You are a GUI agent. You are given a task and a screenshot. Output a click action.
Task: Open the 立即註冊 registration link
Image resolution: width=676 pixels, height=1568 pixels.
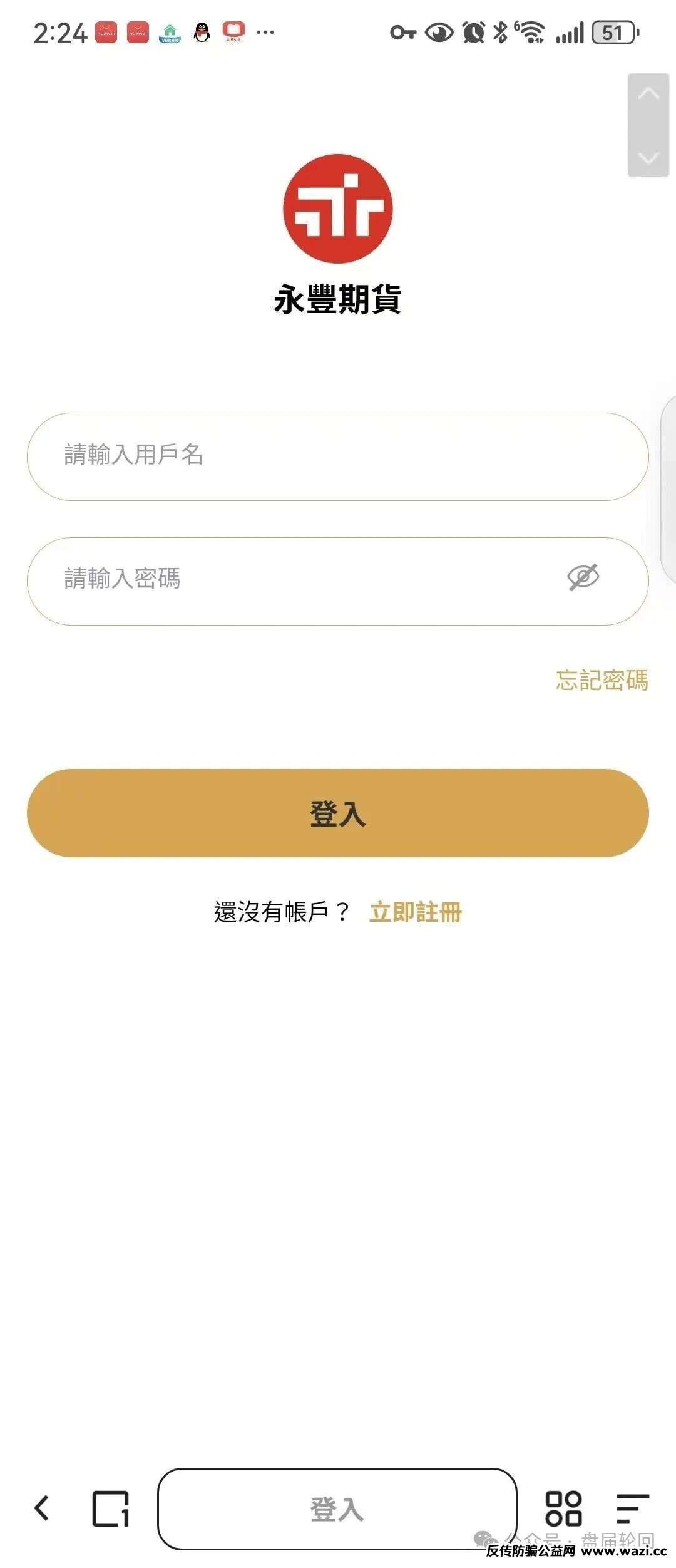pyautogui.click(x=415, y=914)
